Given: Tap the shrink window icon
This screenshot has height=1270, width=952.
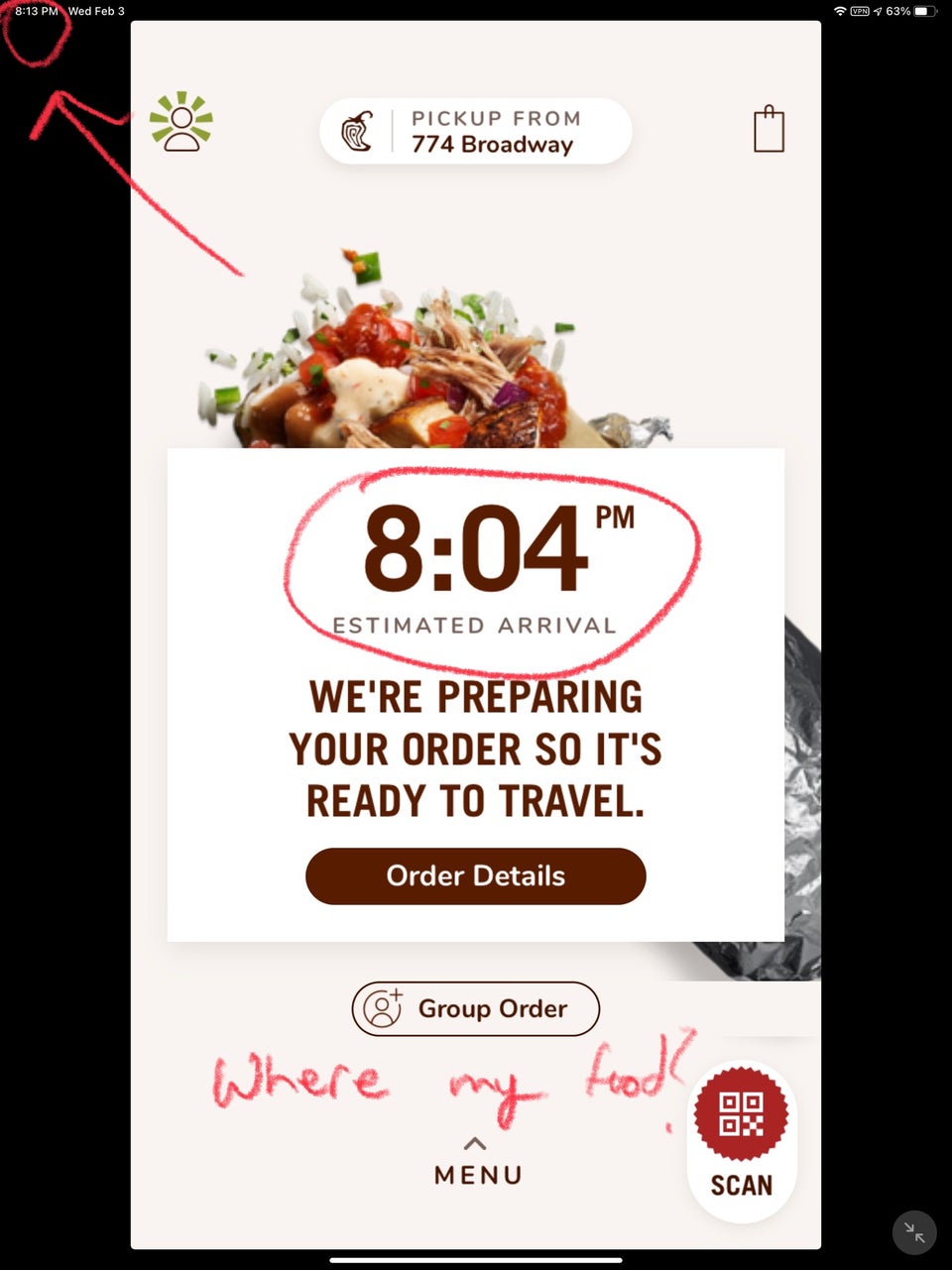Looking at the screenshot, I should 913,1232.
